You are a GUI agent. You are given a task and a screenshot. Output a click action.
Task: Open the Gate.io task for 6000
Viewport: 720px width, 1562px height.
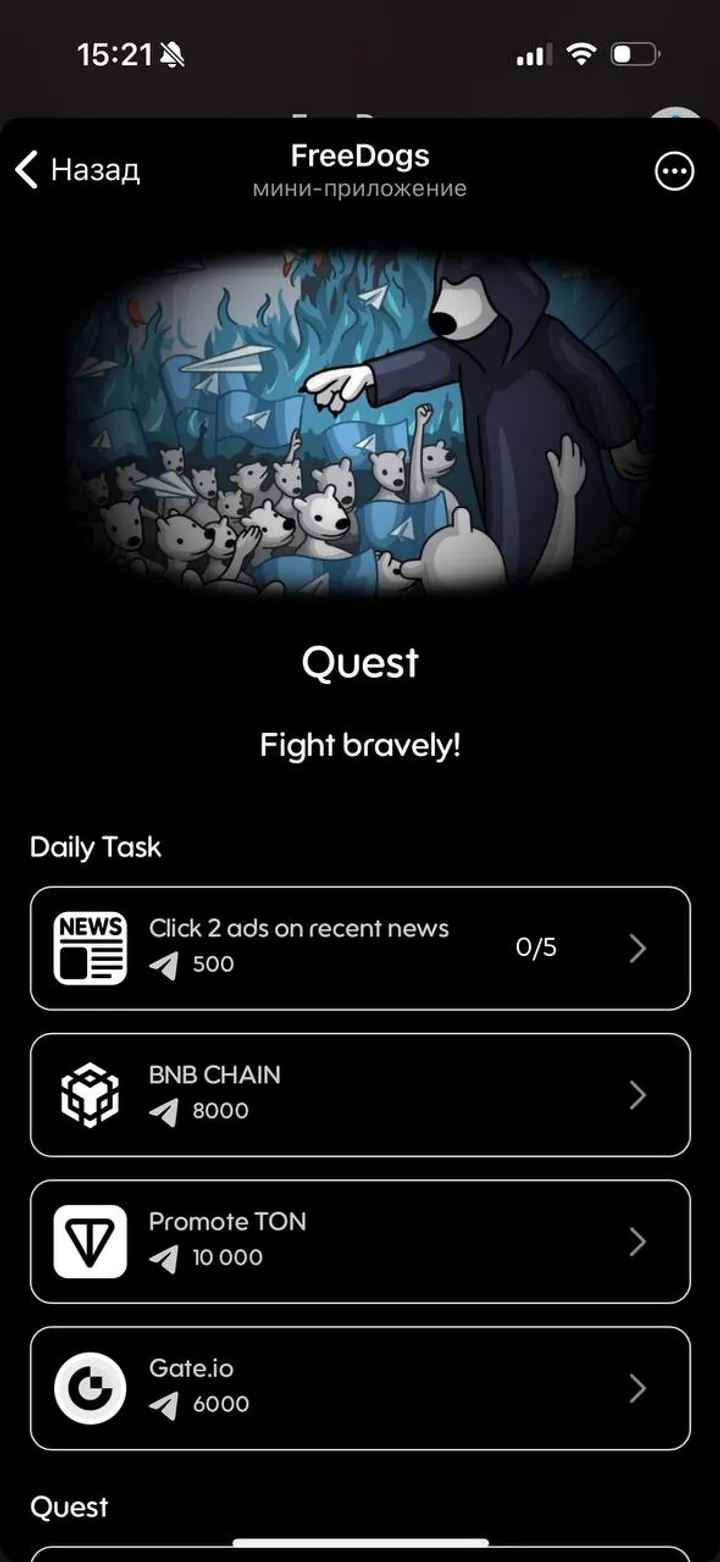(x=360, y=1388)
